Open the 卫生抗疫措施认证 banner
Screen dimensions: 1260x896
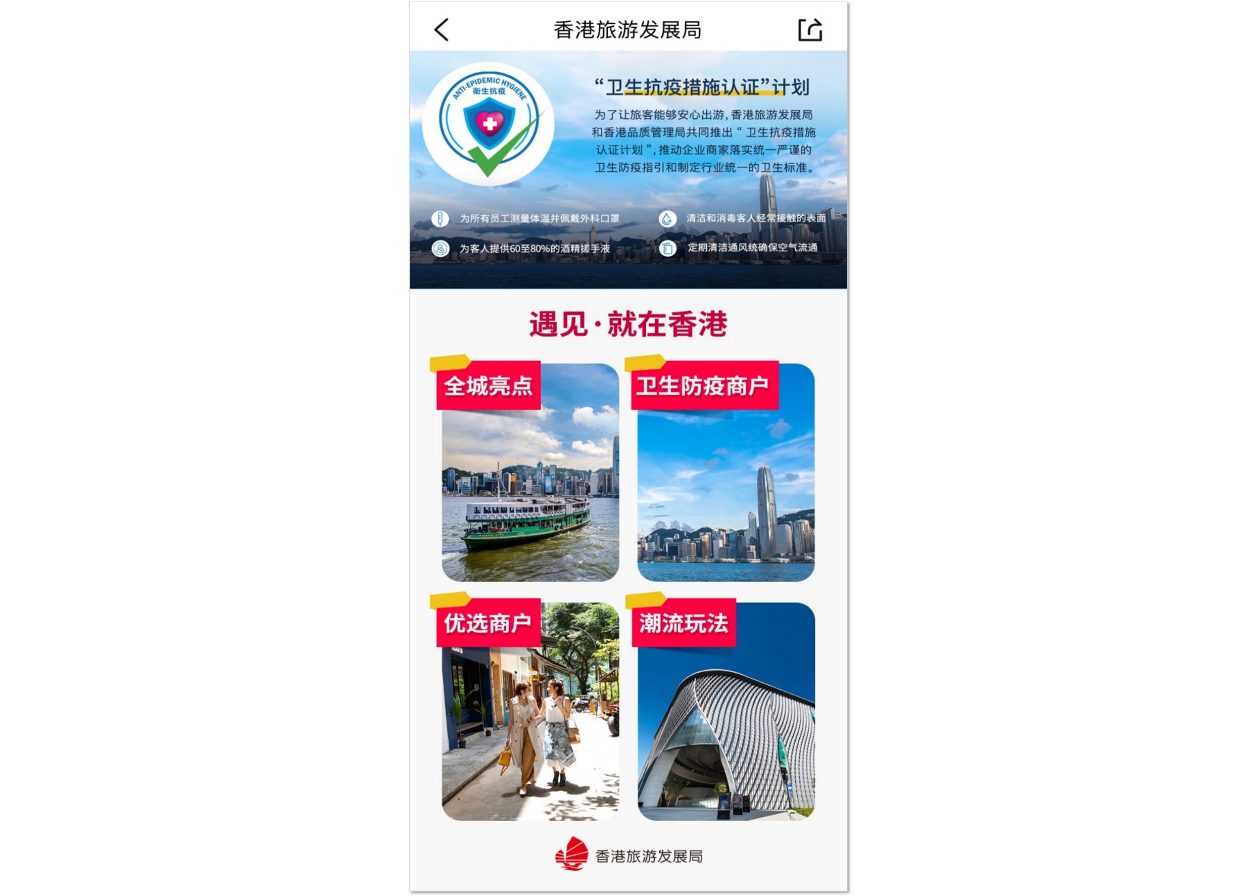pyautogui.click(x=628, y=170)
